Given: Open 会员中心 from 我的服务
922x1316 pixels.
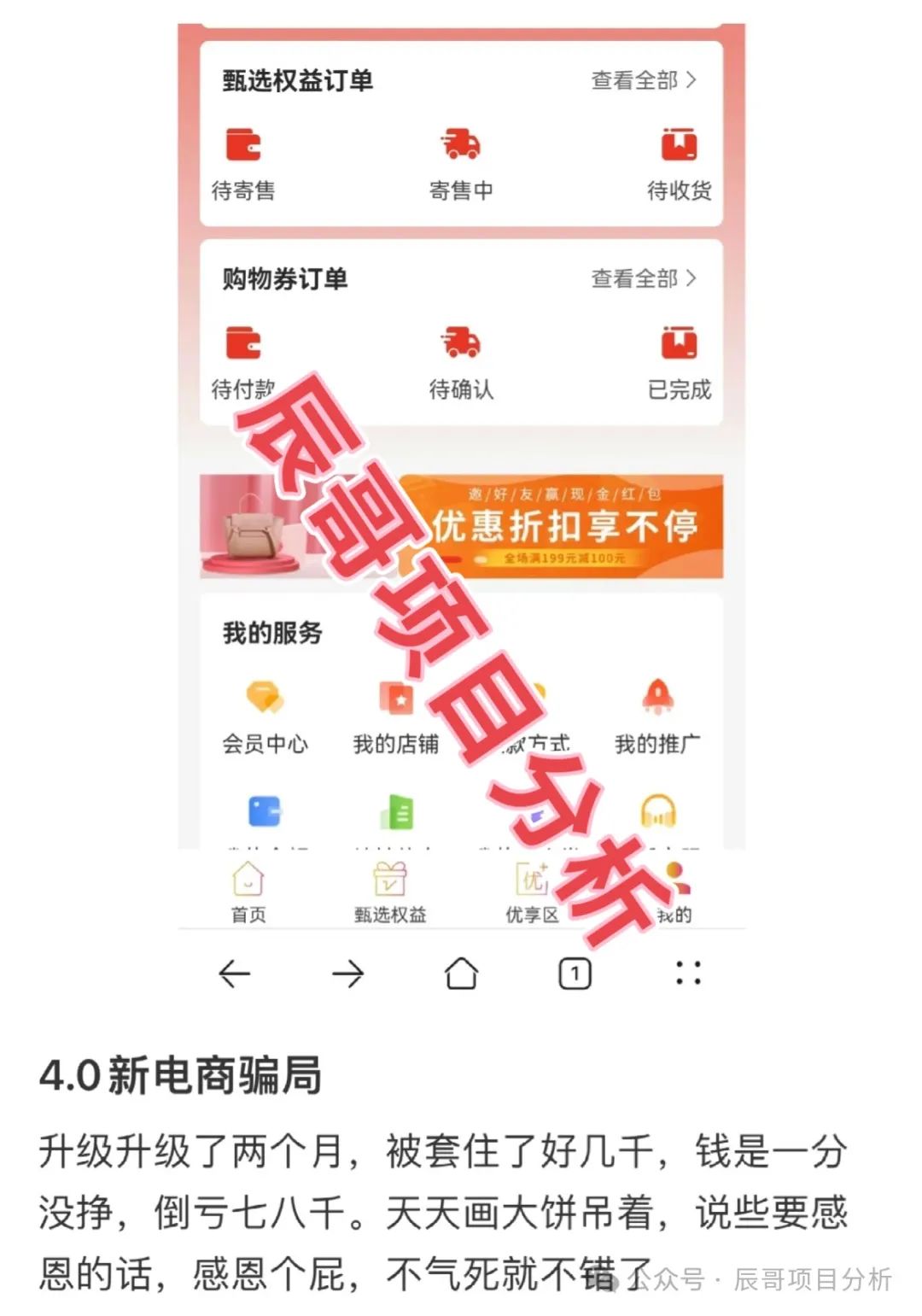Looking at the screenshot, I should pyautogui.click(x=266, y=700).
